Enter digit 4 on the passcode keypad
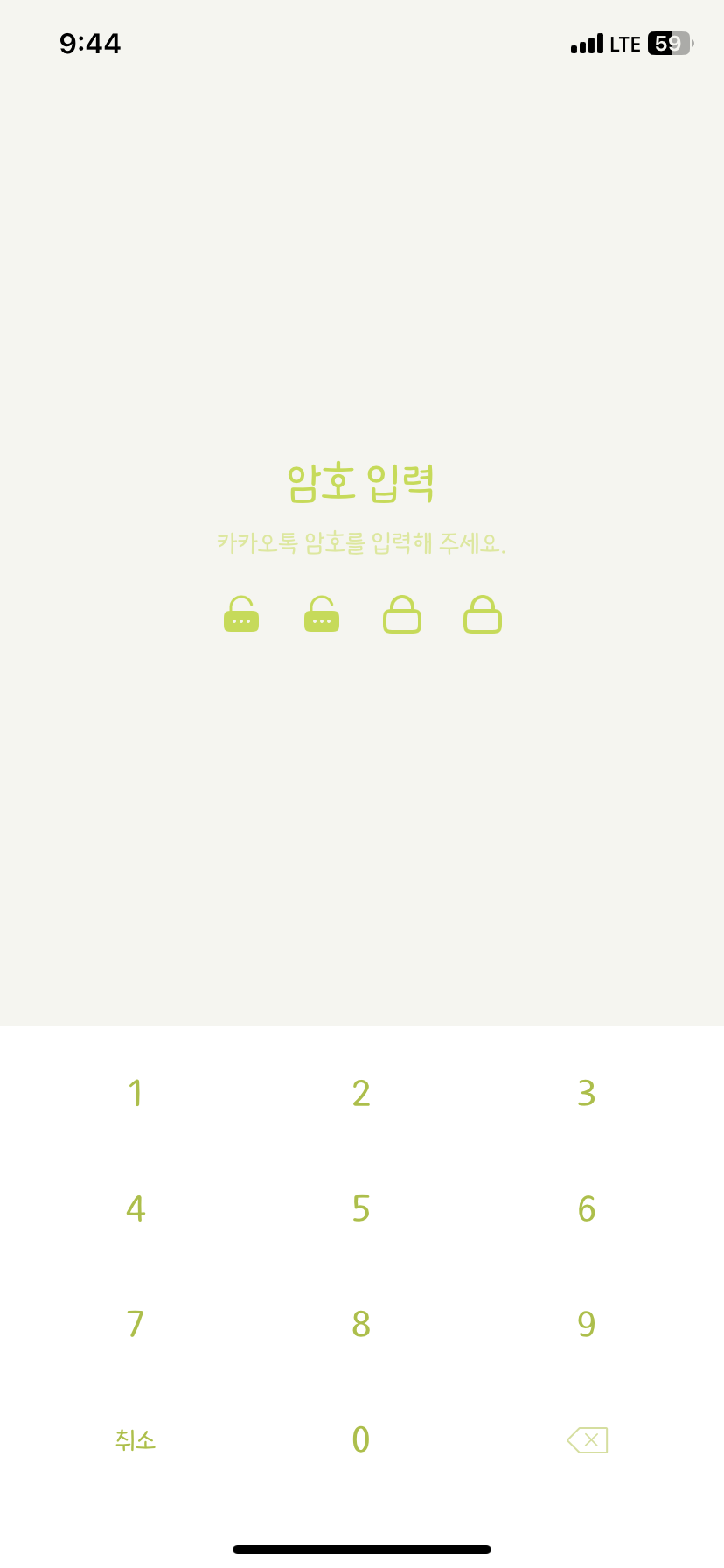This screenshot has width=724, height=1568. pyautogui.click(x=136, y=1208)
